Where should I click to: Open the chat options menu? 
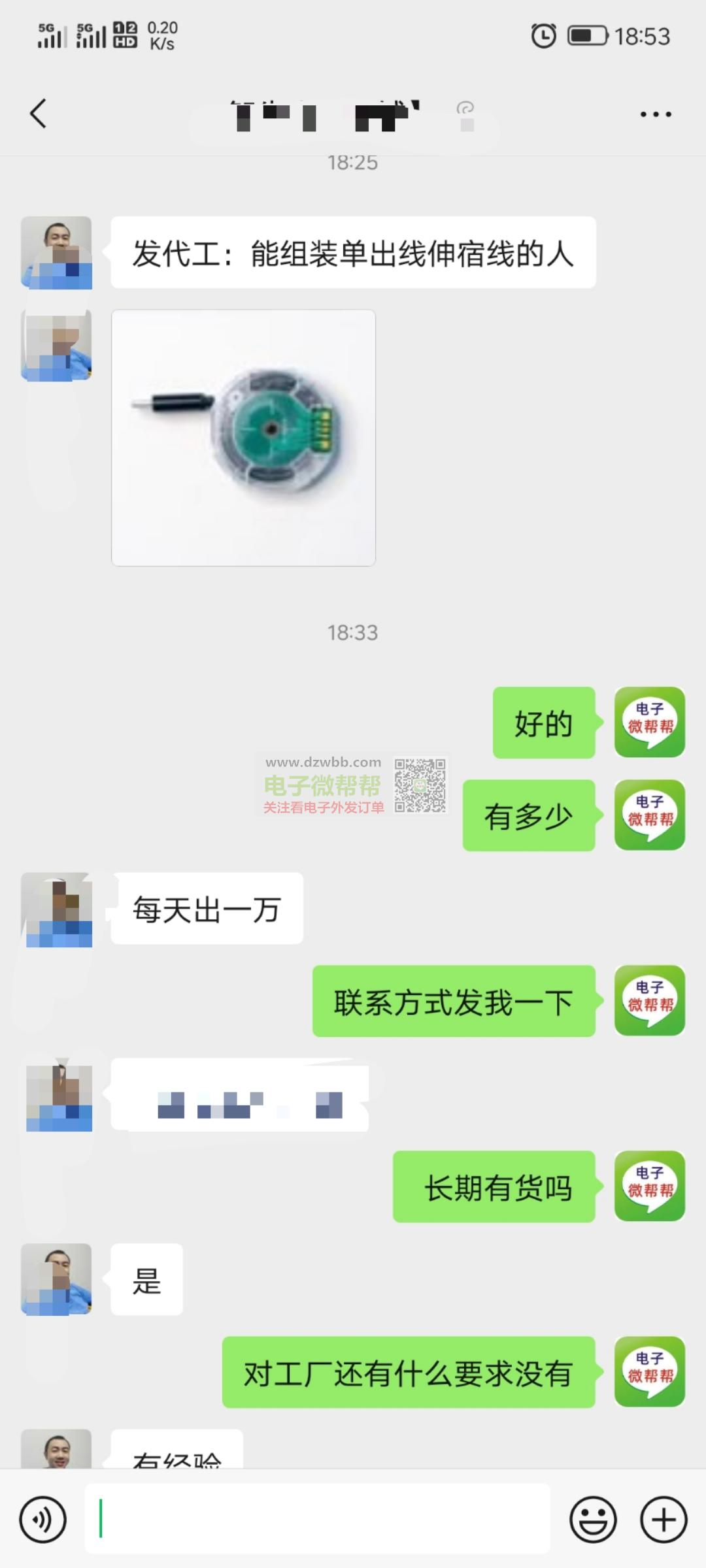656,114
